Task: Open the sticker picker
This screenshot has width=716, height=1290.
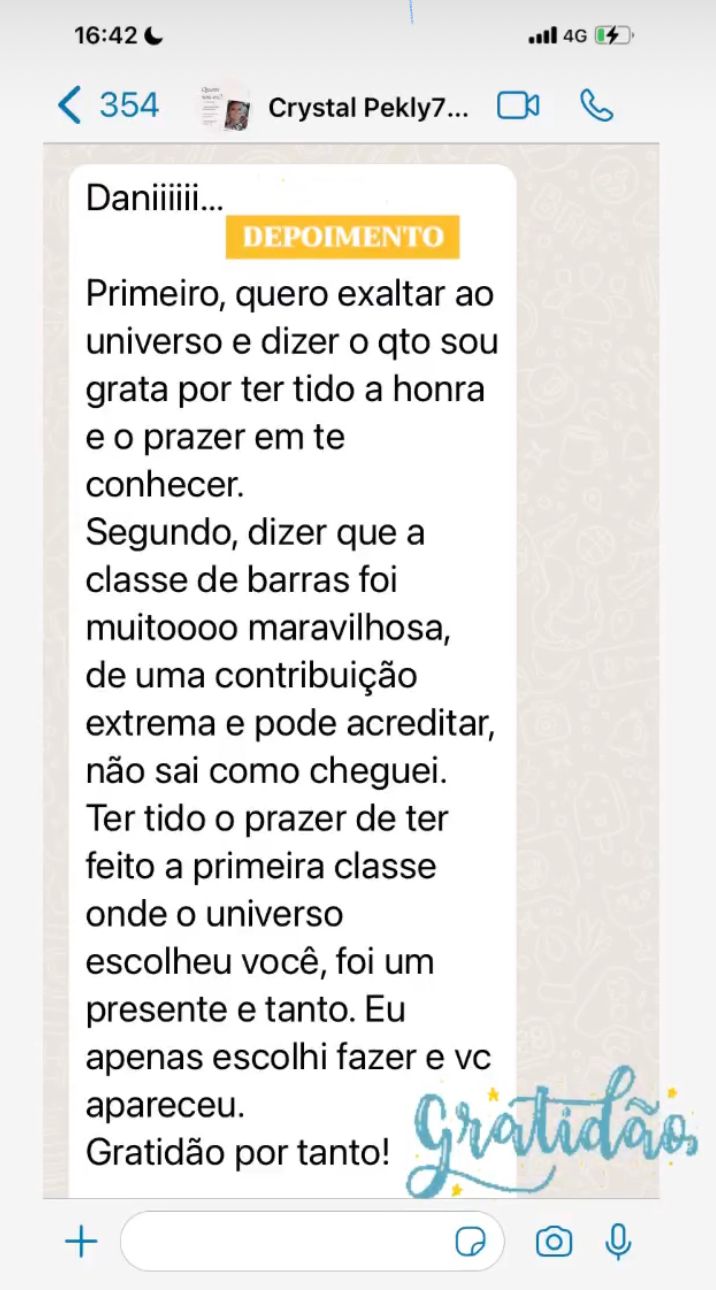Action: pyautogui.click(x=470, y=1242)
